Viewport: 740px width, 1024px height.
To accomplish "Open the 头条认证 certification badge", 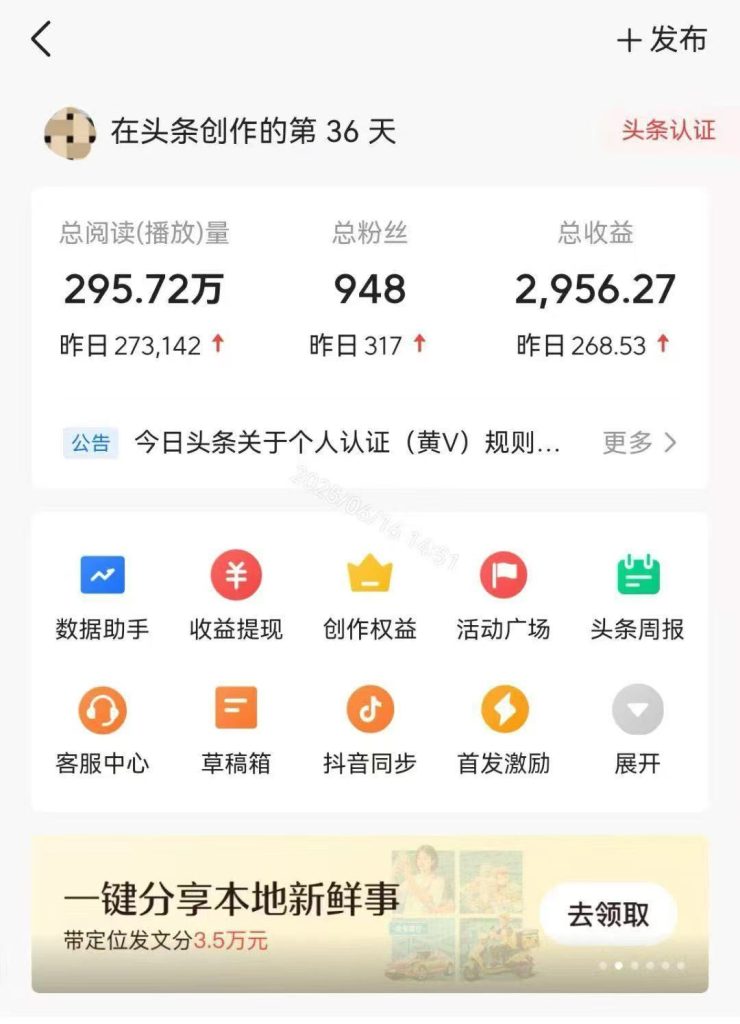I will click(x=668, y=131).
